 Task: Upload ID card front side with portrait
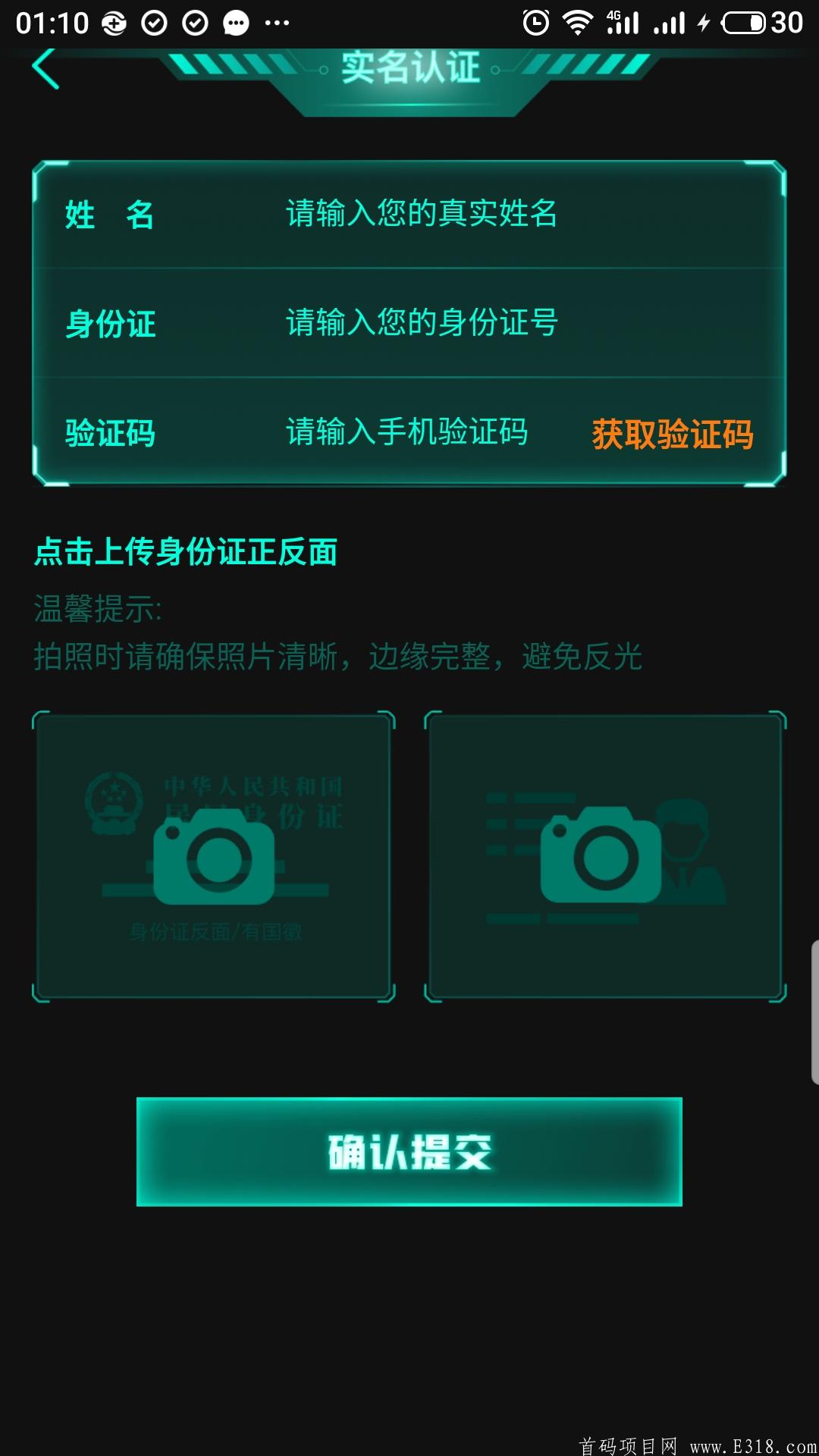point(604,857)
